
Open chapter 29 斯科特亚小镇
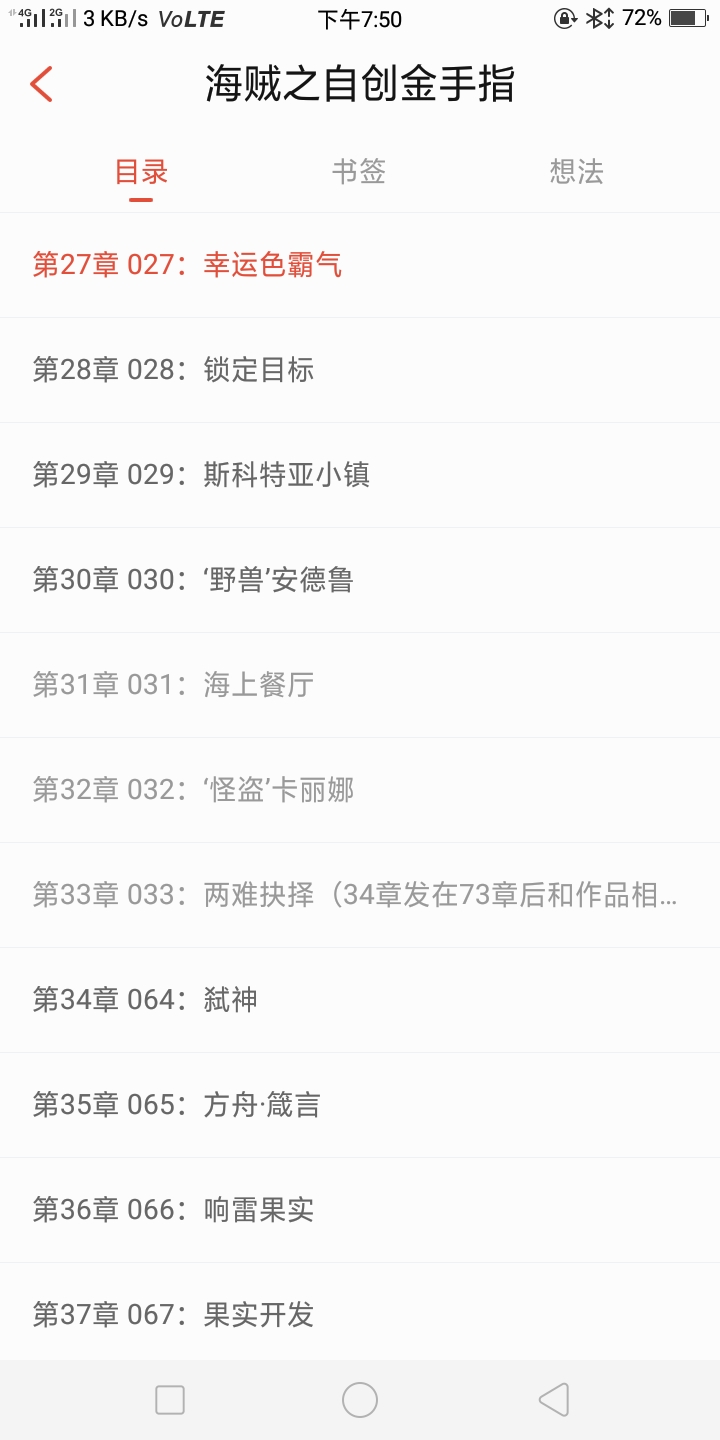point(360,475)
